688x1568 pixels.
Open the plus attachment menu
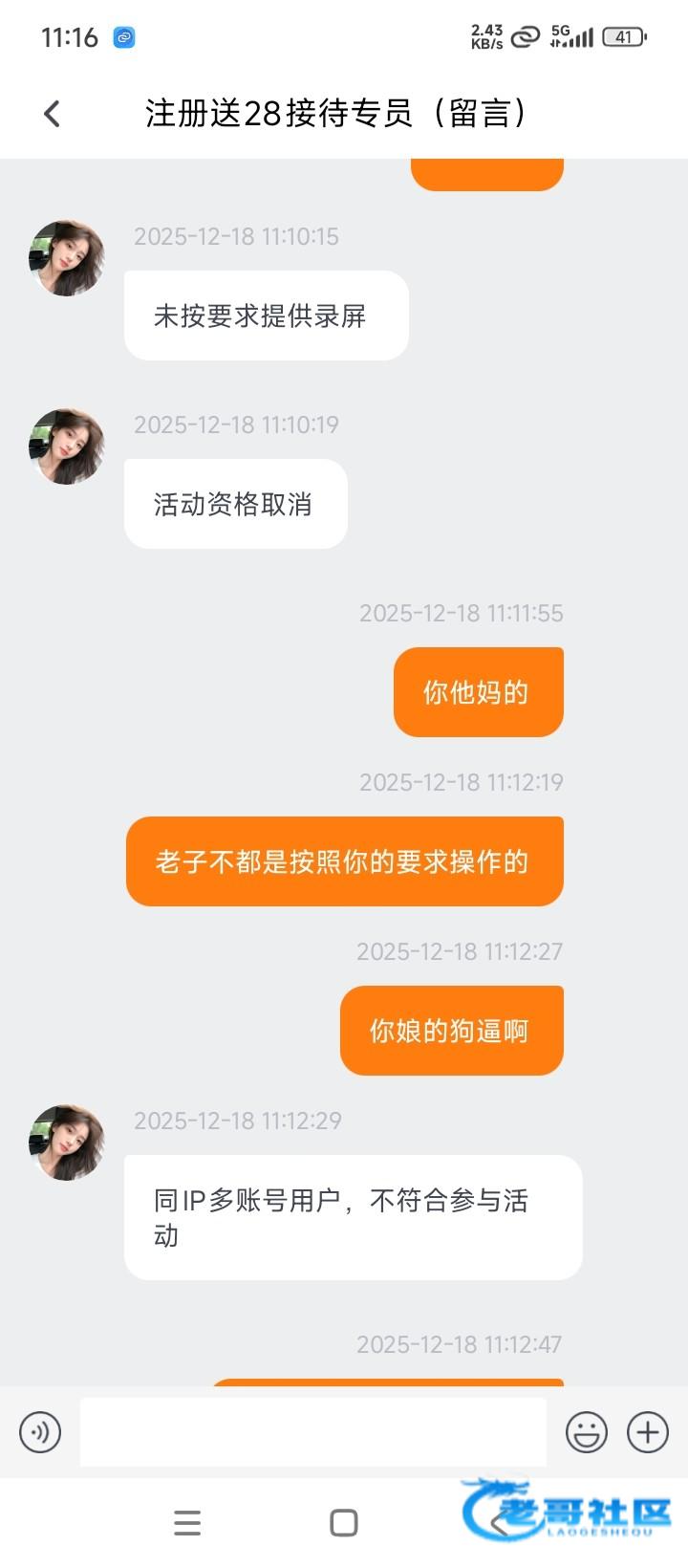[647, 1432]
